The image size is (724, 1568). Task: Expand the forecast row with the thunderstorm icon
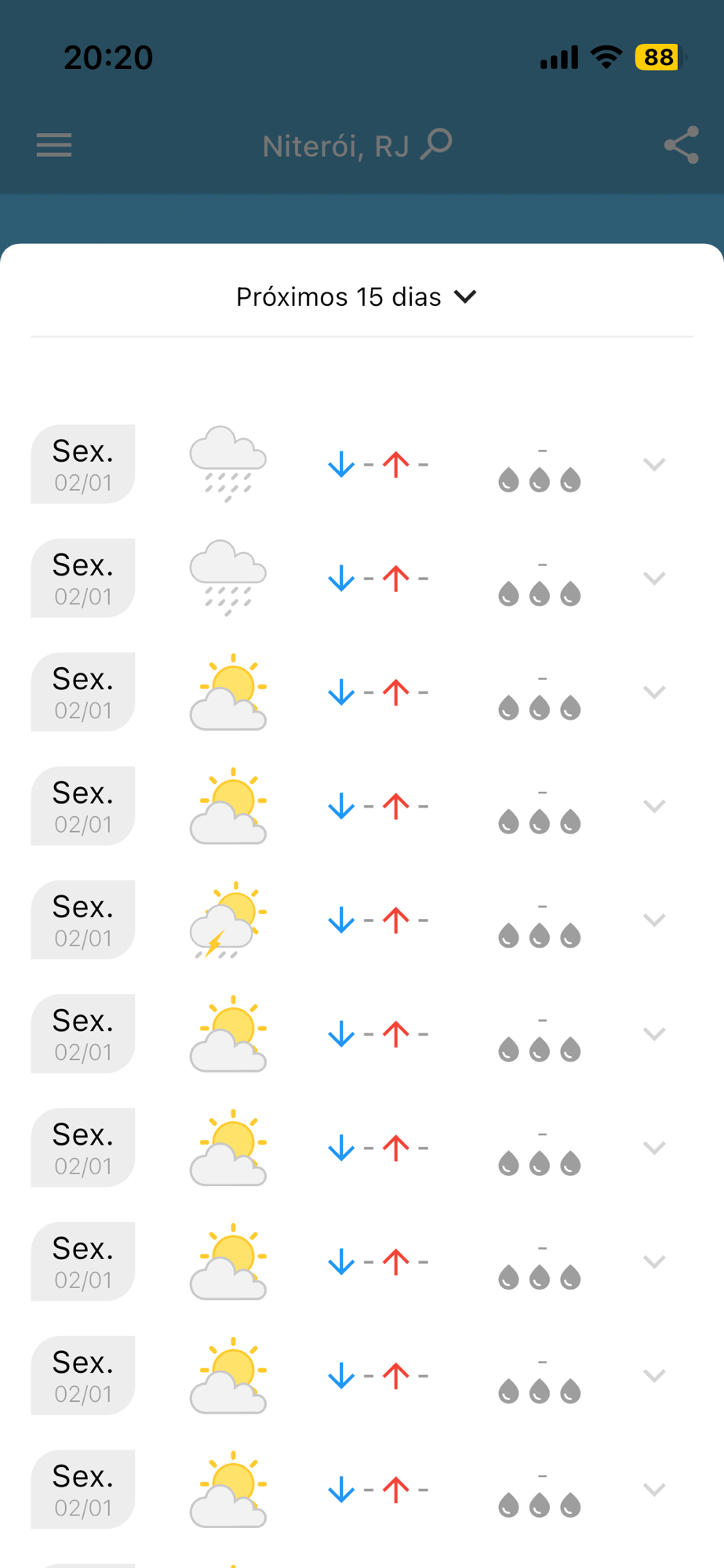point(653,920)
